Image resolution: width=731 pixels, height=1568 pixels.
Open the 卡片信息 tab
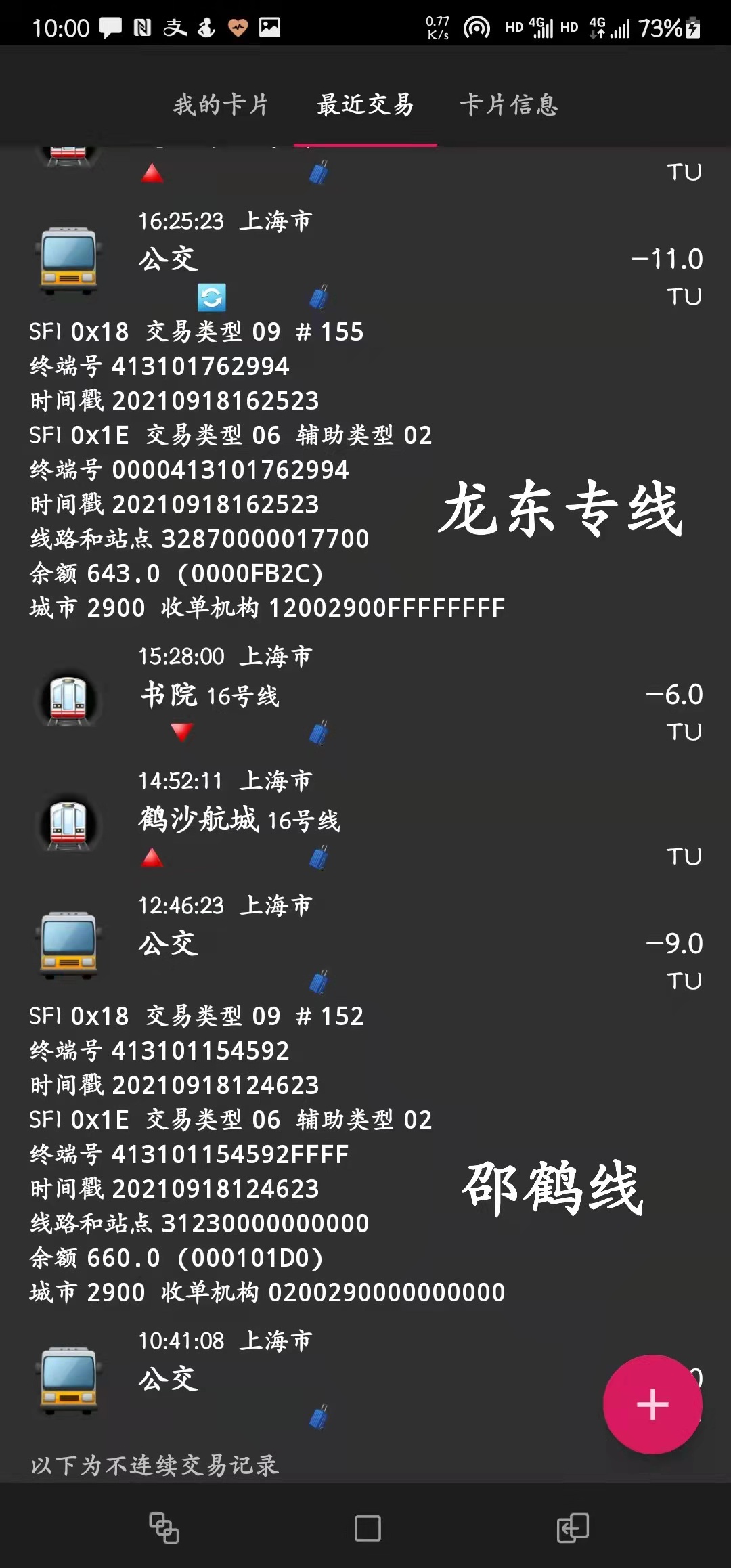(x=509, y=105)
